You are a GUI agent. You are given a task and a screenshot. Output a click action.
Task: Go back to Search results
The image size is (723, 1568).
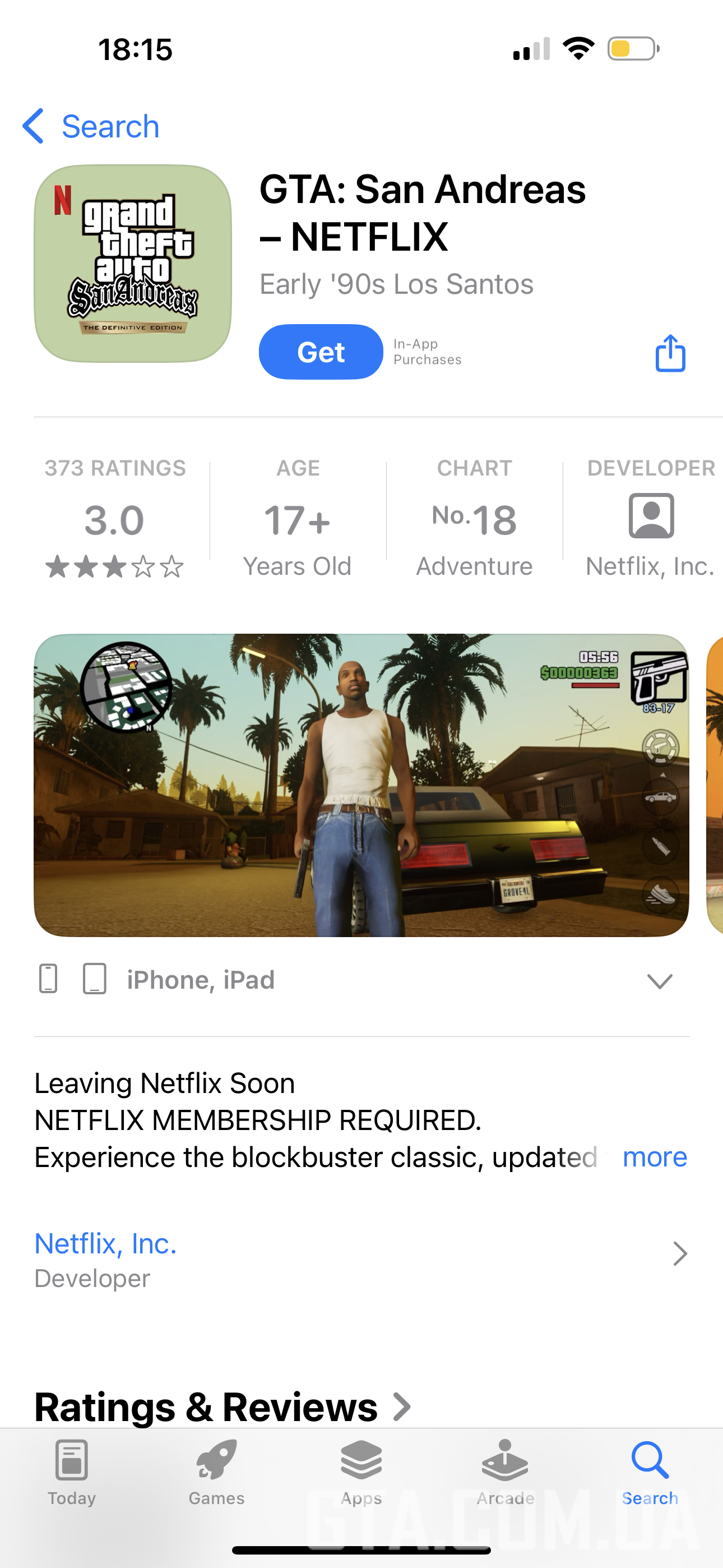[x=91, y=127]
